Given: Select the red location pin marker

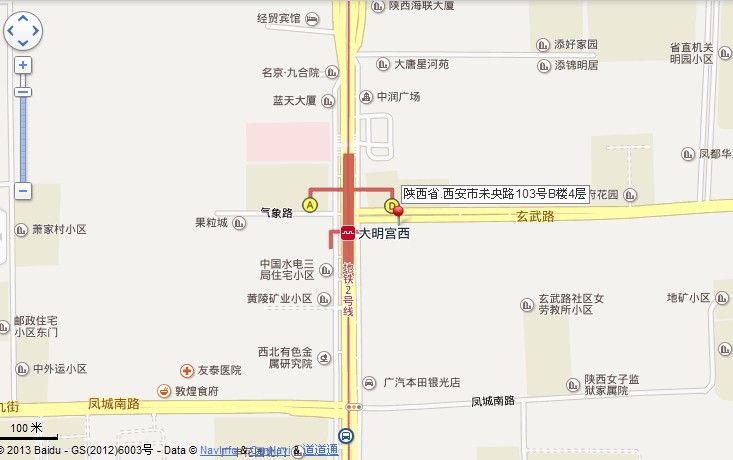Looking at the screenshot, I should [398, 213].
